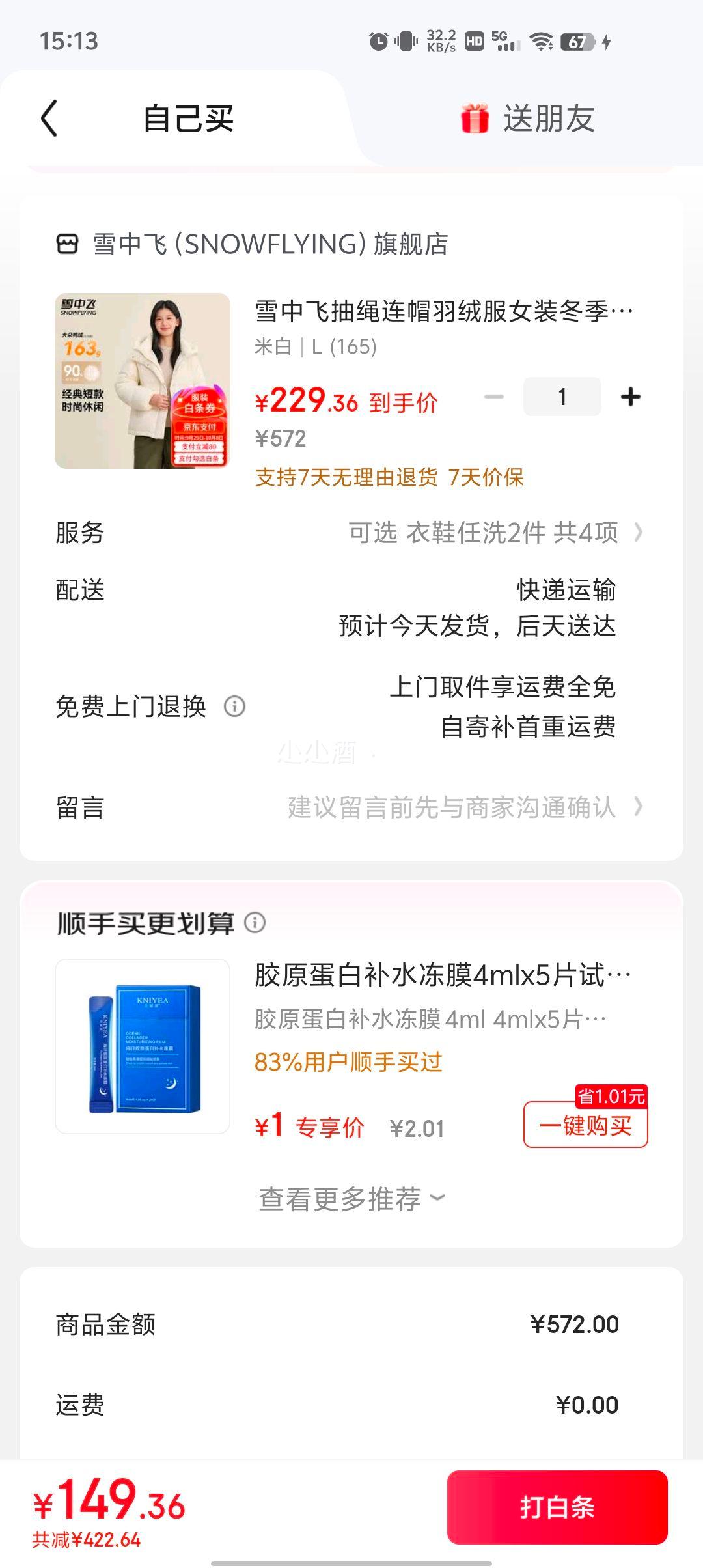The width and height of the screenshot is (703, 1568).
Task: Pay with the 打白条 button
Action: [557, 1507]
